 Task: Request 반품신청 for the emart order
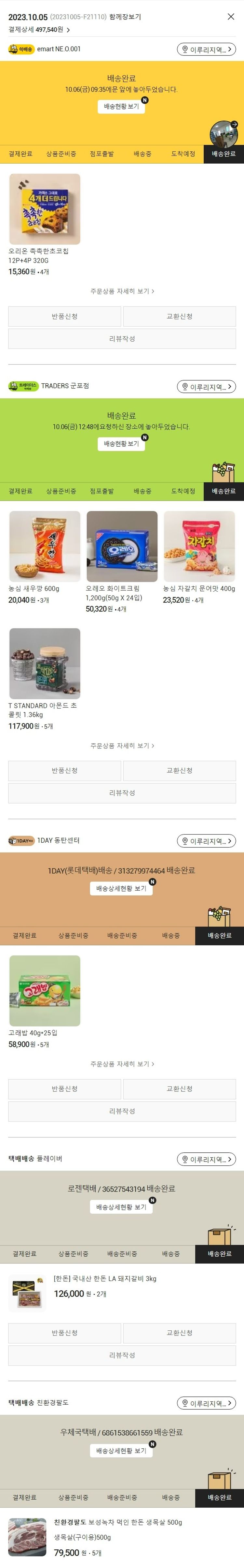point(64,317)
